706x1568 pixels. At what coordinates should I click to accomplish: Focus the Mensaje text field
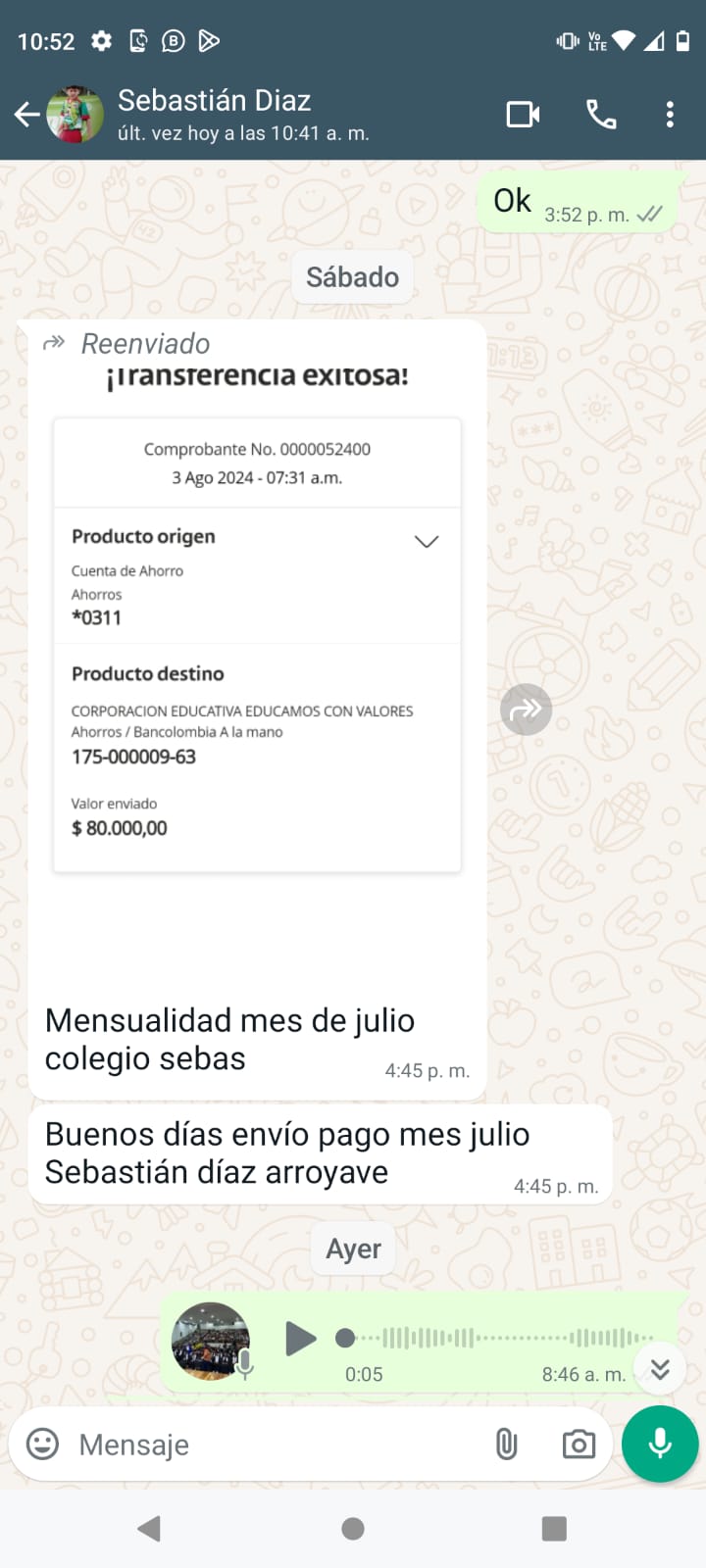[x=275, y=1445]
